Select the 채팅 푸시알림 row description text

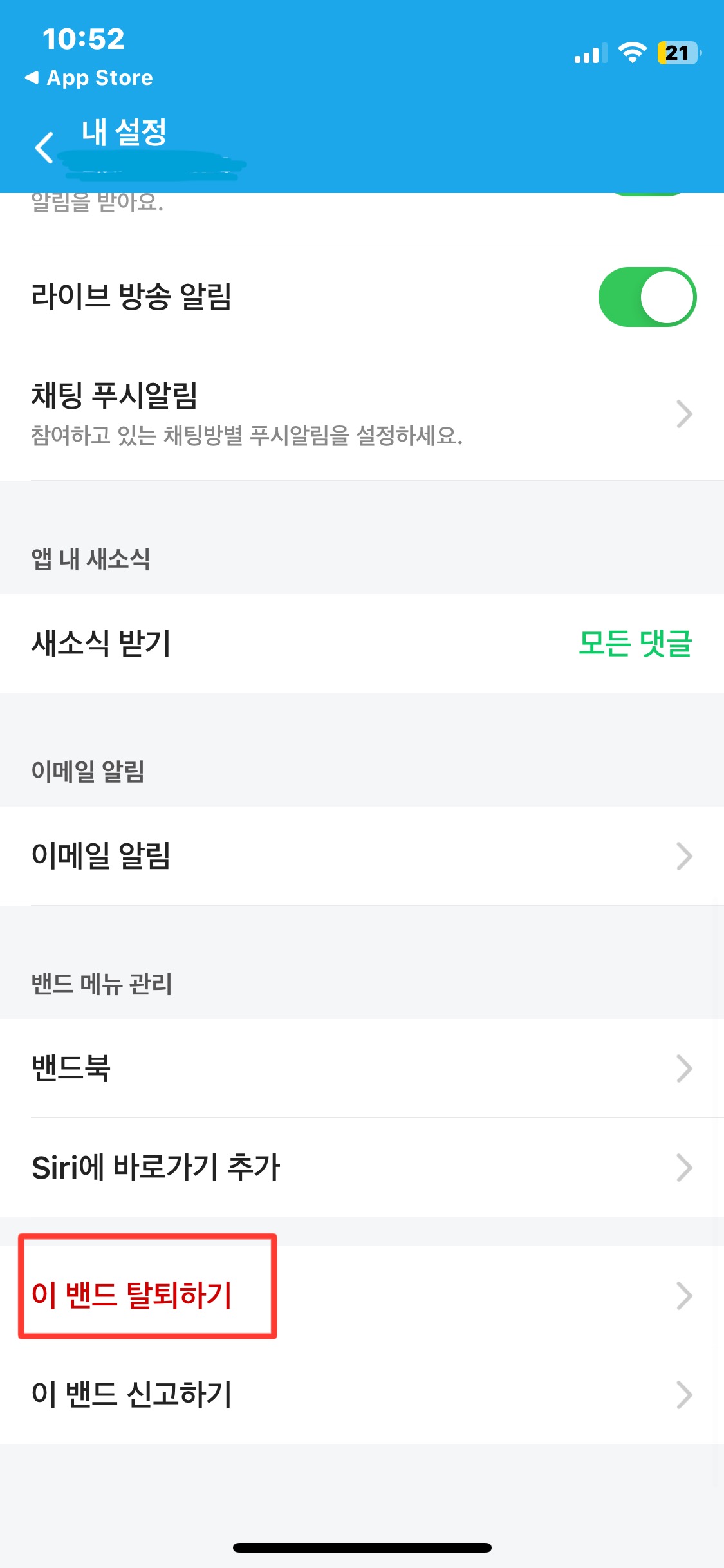tap(247, 436)
